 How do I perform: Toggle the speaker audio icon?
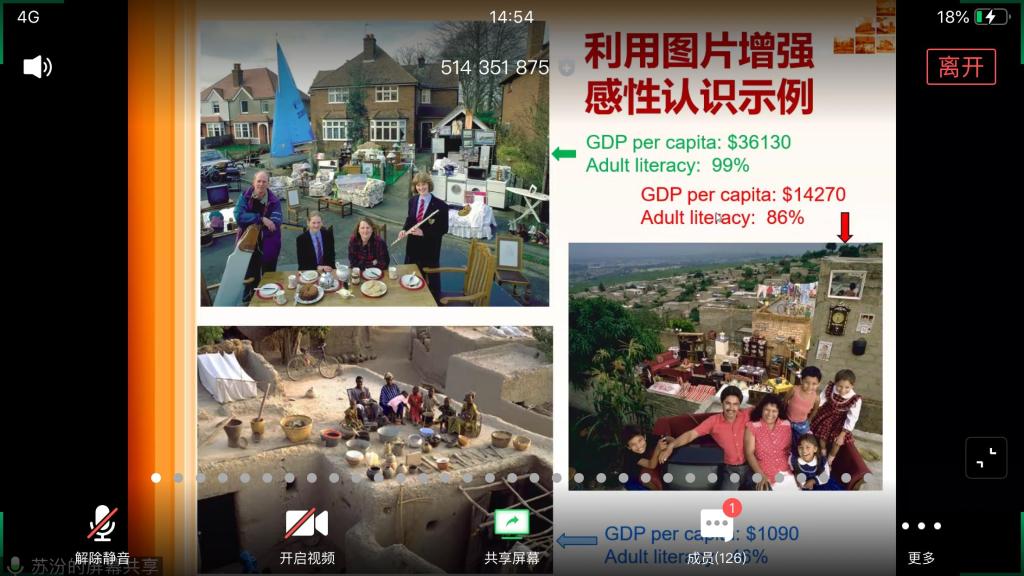[37, 67]
